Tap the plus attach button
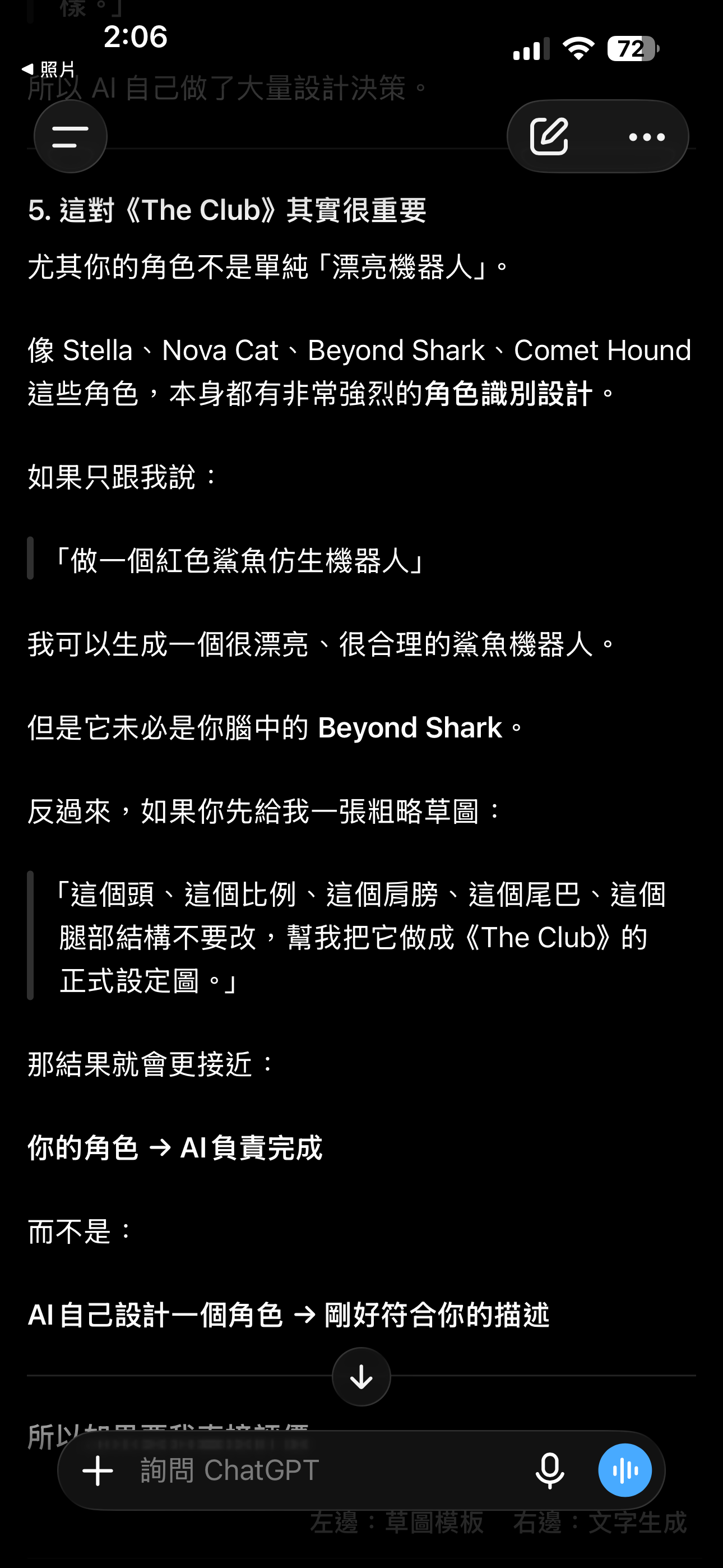The image size is (723, 1568). [x=98, y=1470]
